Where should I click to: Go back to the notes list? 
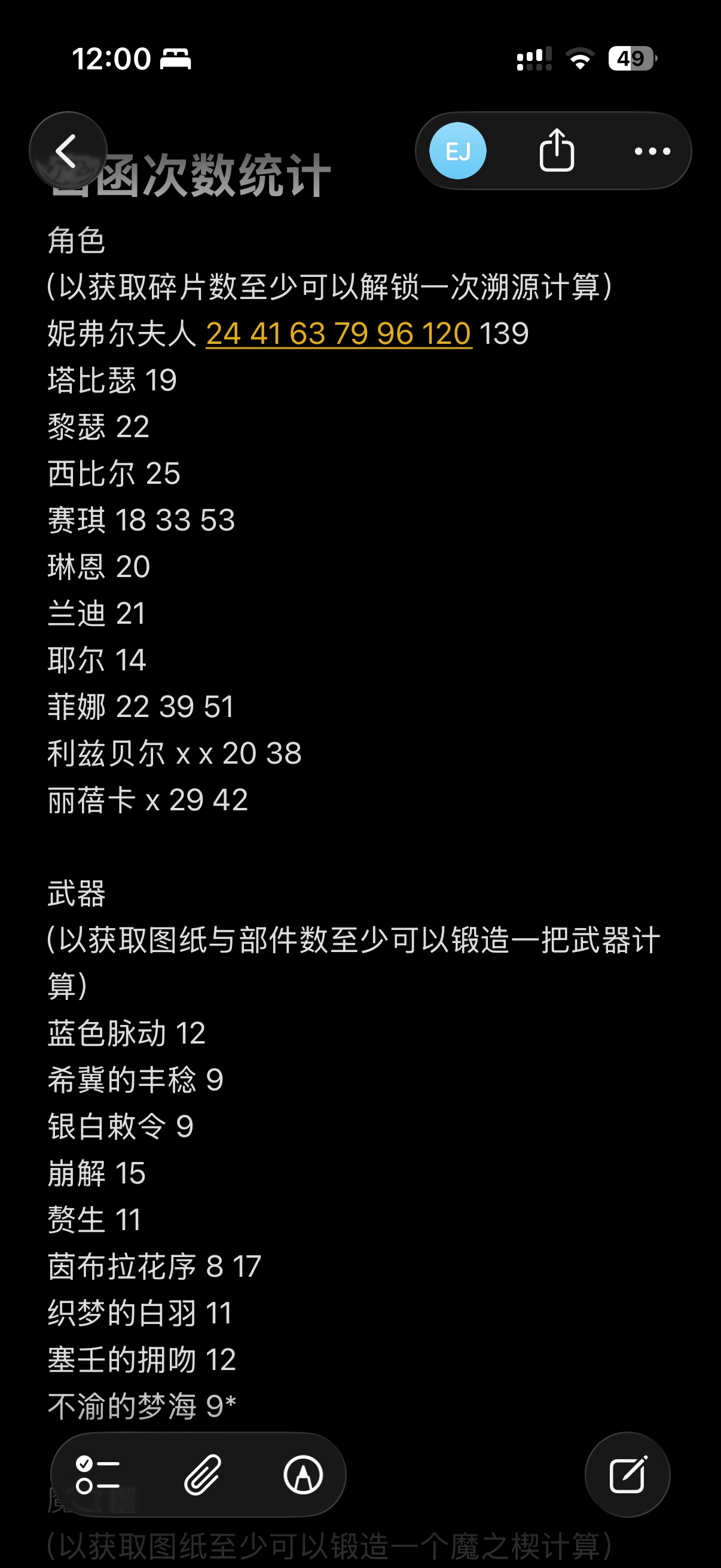[x=68, y=150]
